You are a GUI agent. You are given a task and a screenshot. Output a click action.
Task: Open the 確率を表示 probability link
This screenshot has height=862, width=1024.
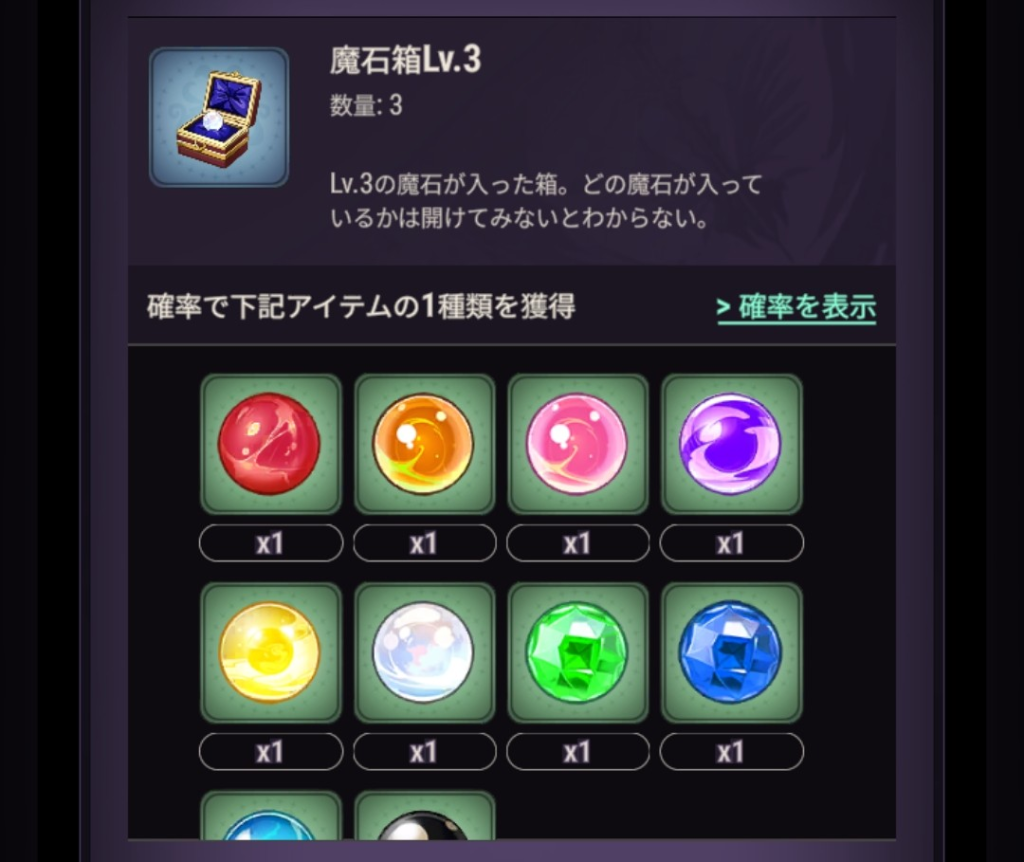click(x=796, y=306)
